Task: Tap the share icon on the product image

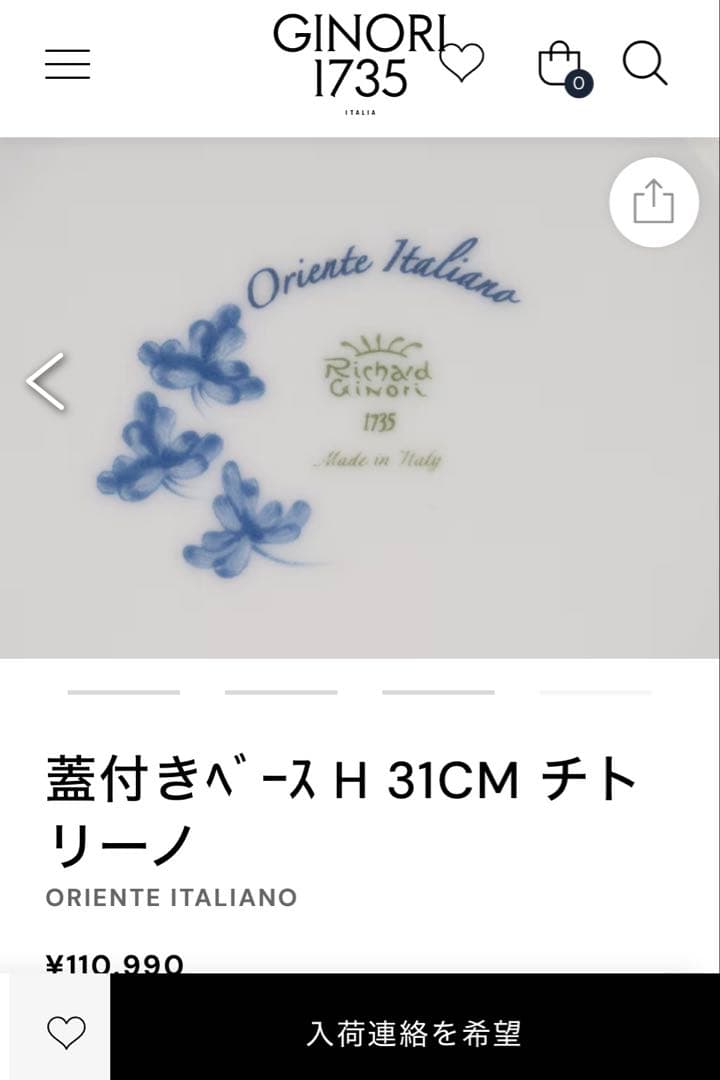Action: coord(652,203)
